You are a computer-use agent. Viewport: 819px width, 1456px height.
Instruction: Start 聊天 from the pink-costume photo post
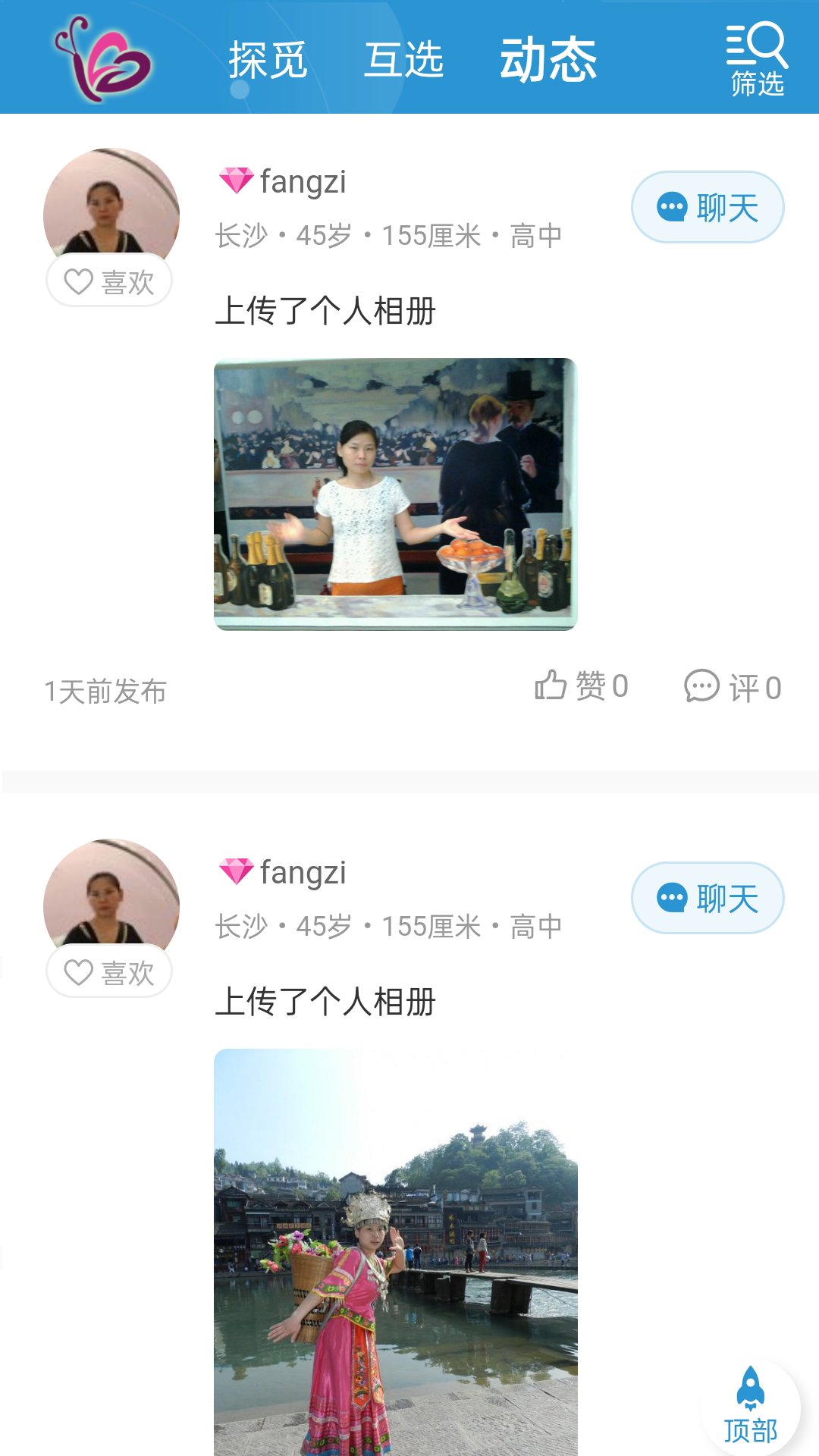click(x=708, y=898)
